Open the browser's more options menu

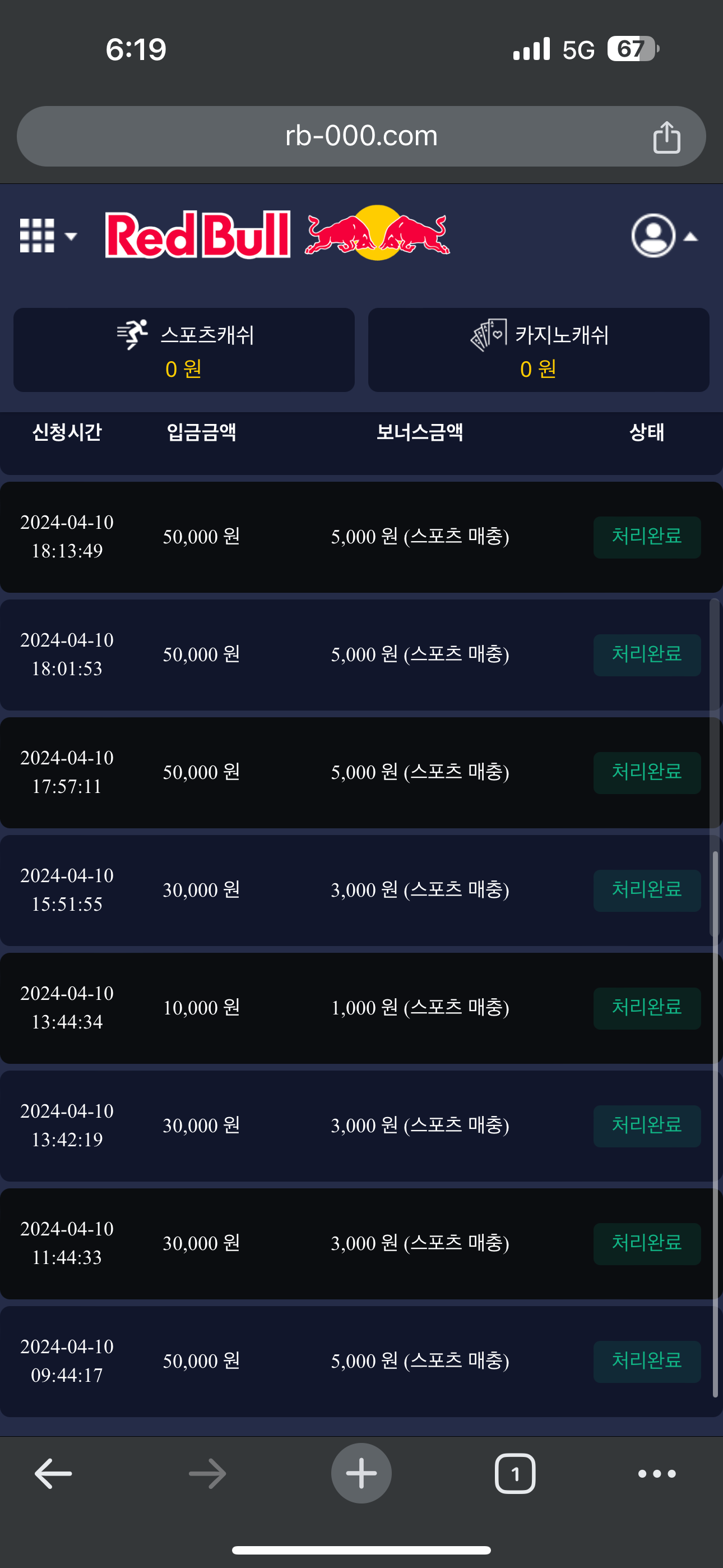pos(657,1473)
